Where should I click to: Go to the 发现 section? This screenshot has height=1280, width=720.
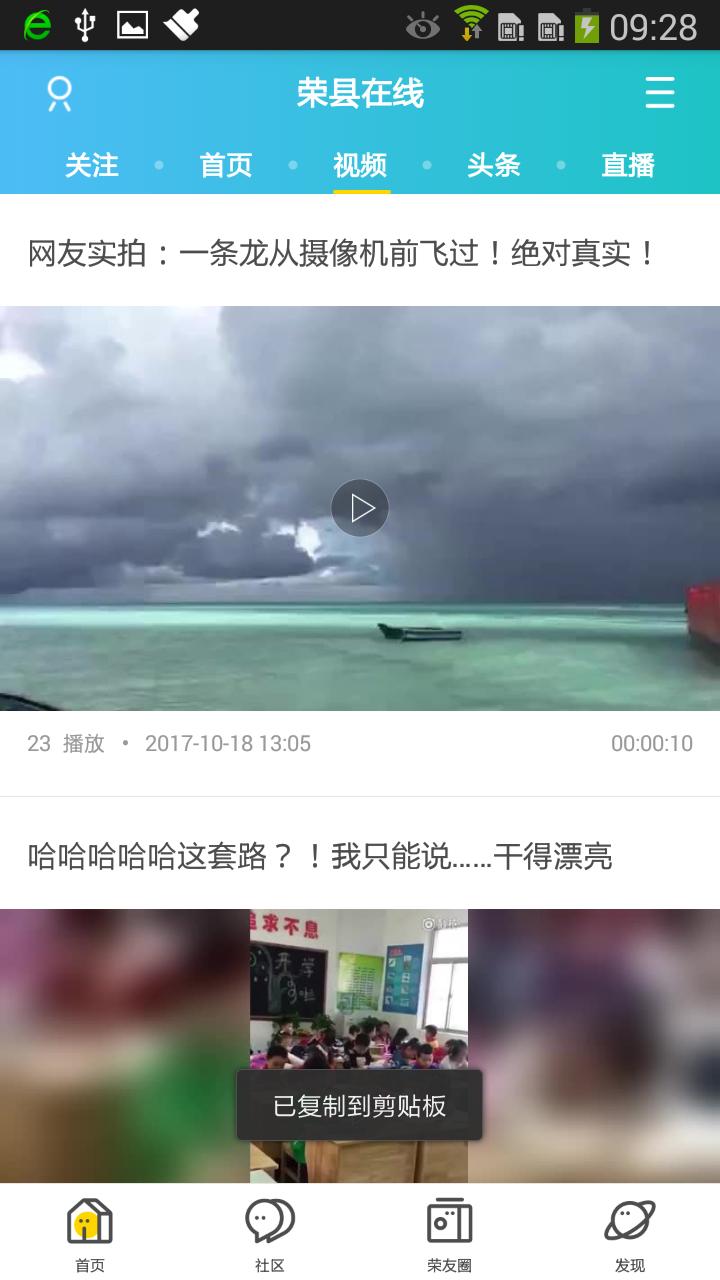coord(630,1234)
